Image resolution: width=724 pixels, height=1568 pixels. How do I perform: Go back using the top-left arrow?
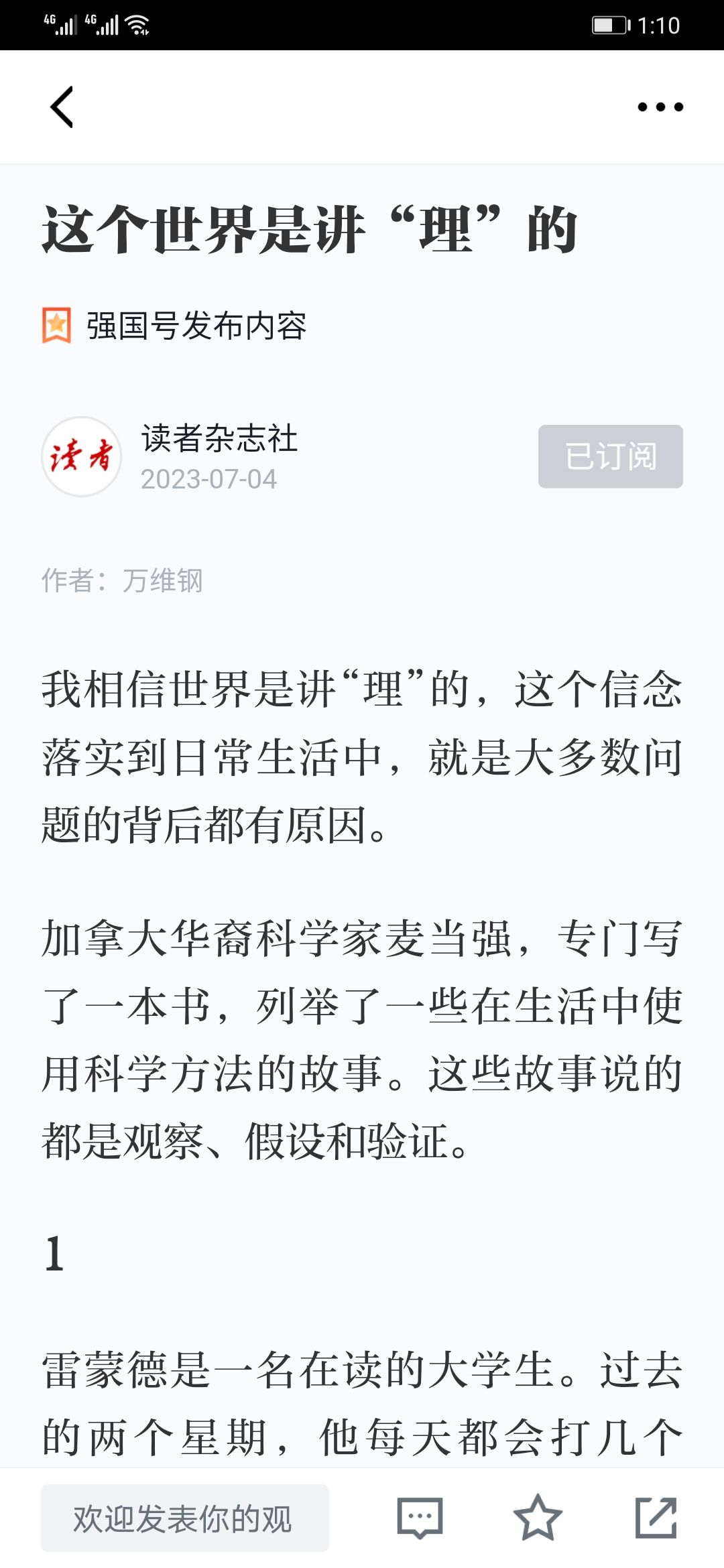62,107
